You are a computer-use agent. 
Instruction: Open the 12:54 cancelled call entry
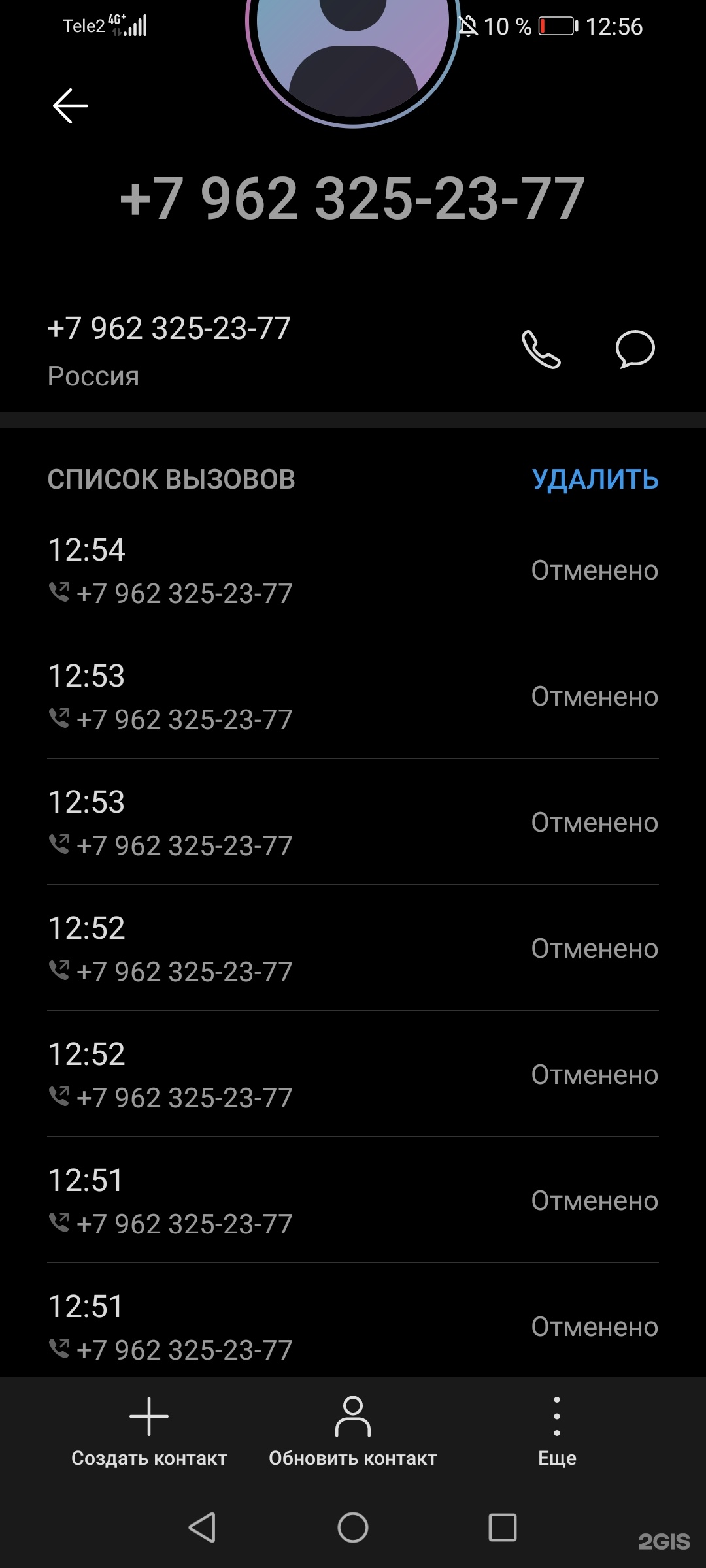(353, 570)
